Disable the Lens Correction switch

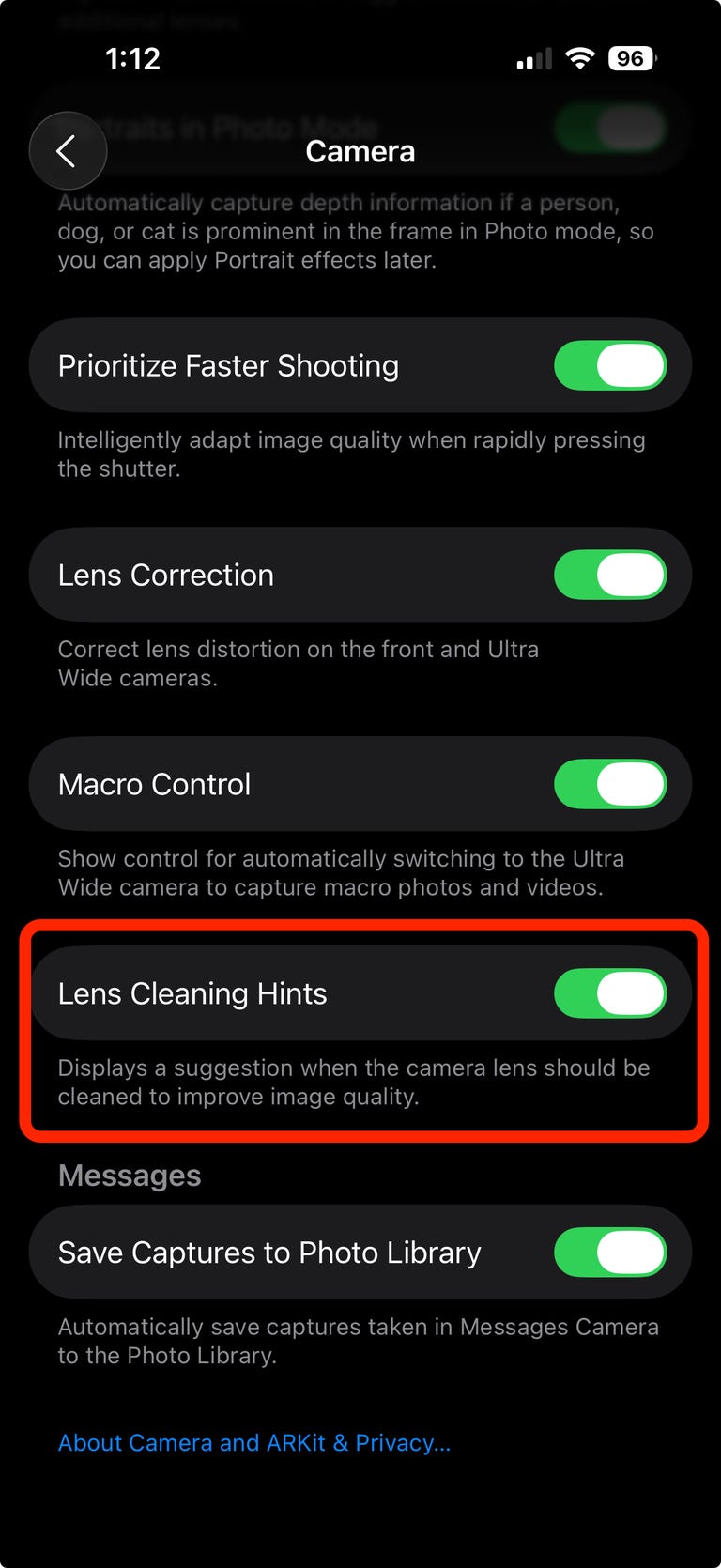click(x=610, y=575)
